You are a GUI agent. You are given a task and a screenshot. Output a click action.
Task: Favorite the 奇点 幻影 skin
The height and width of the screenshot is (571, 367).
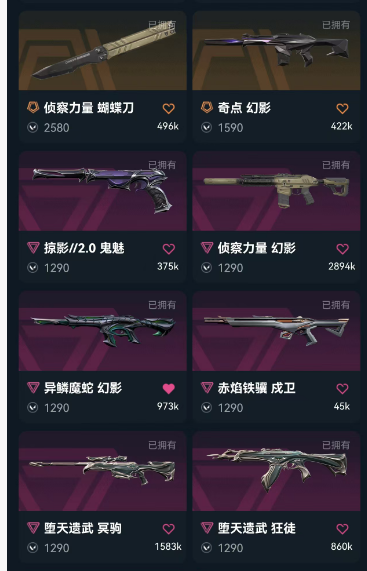tap(342, 108)
